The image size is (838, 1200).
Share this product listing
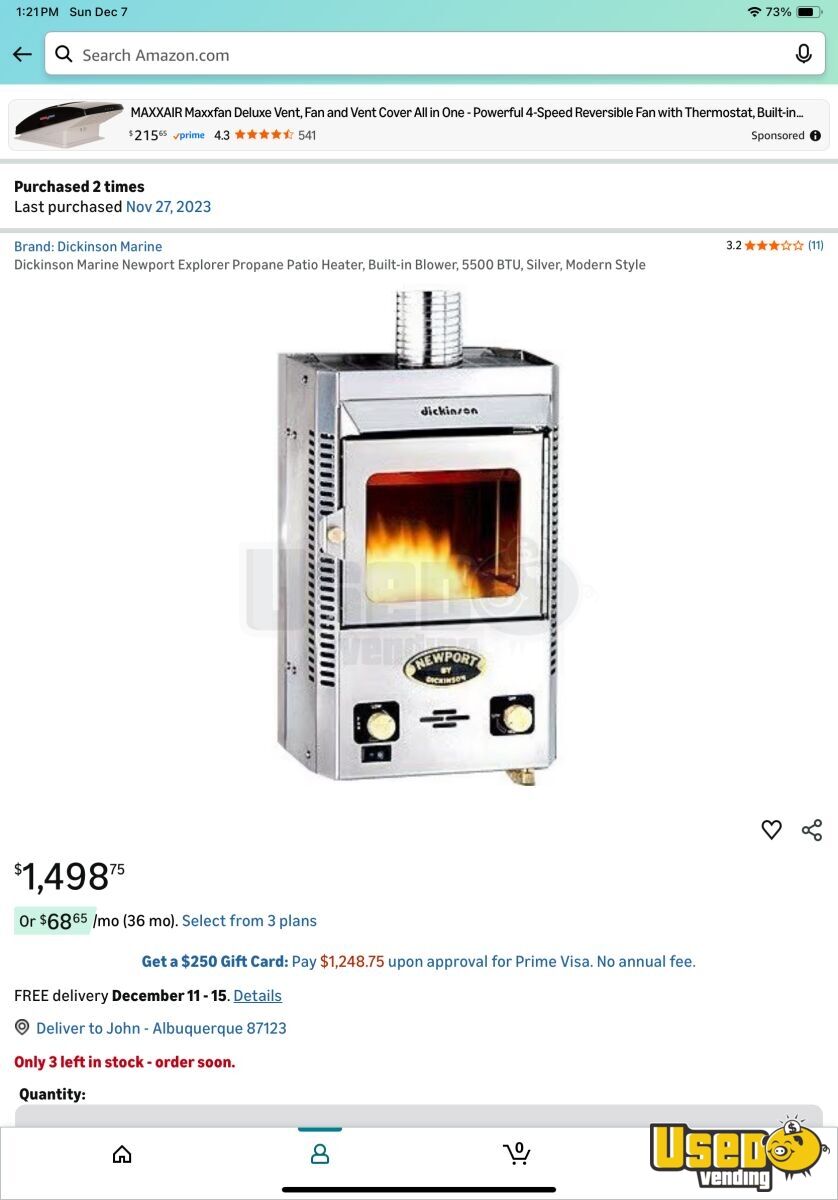point(812,829)
